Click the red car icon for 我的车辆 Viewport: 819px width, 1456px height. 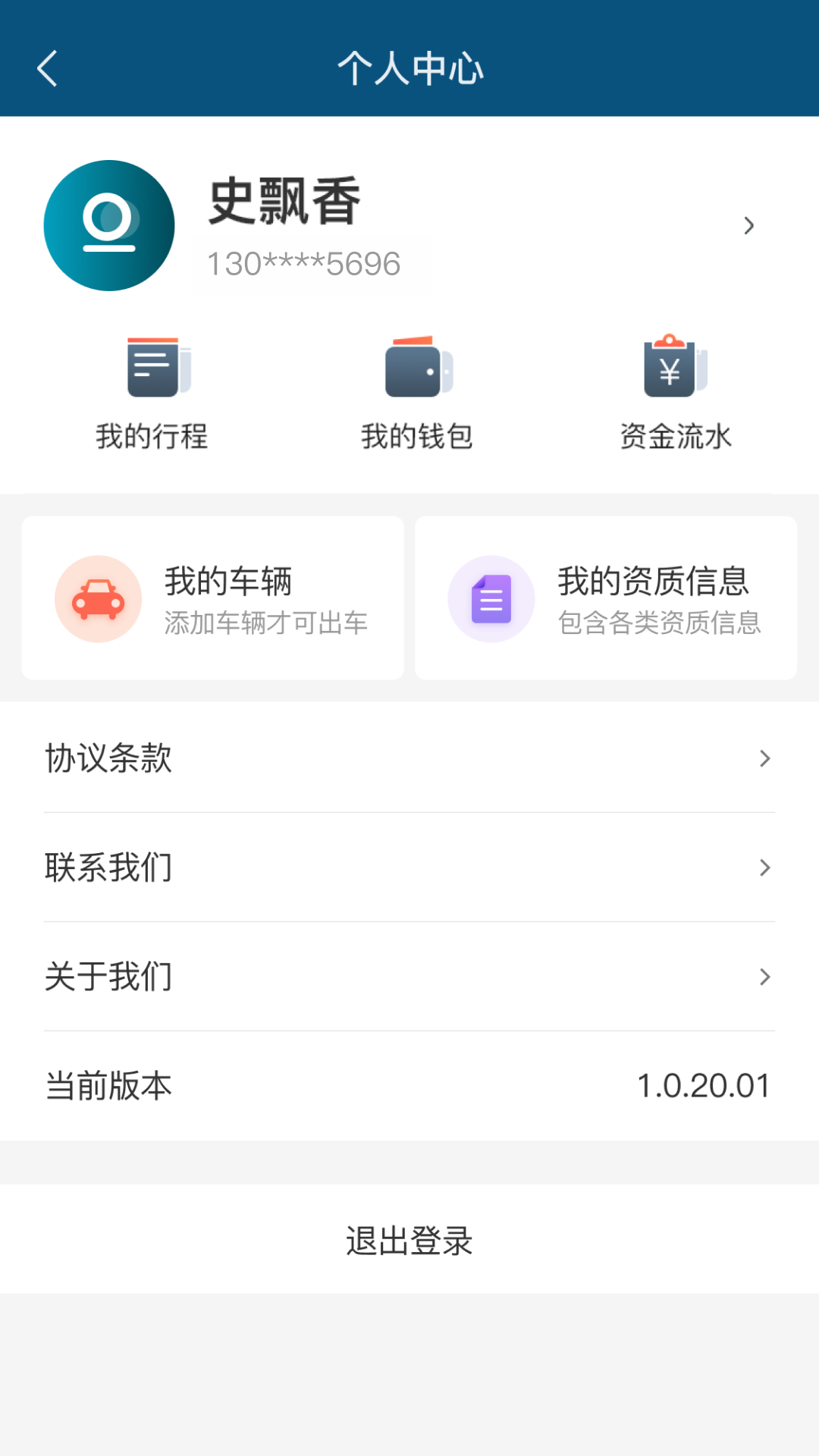click(x=99, y=598)
